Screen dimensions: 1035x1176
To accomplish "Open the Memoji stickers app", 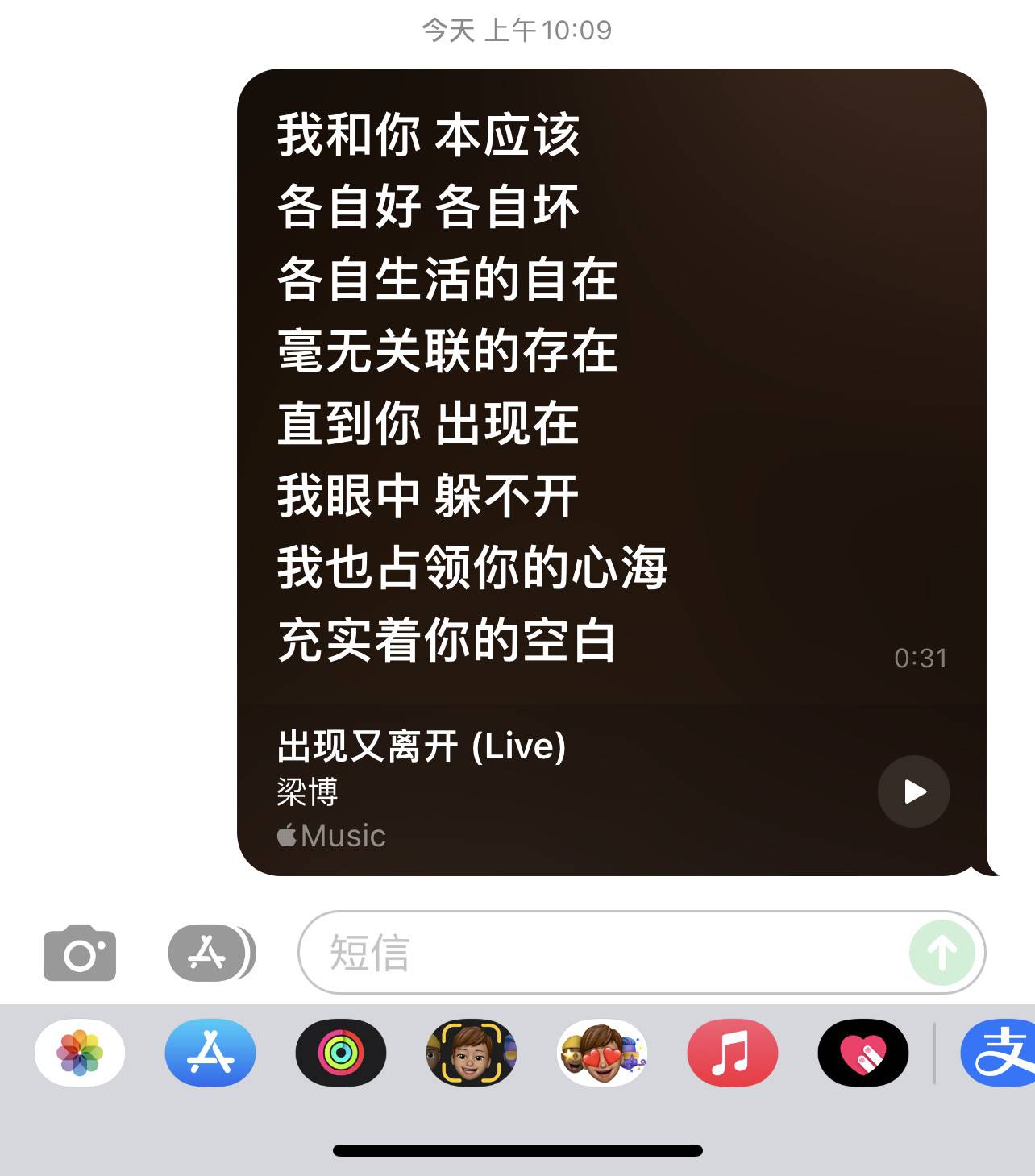I will [x=602, y=1053].
